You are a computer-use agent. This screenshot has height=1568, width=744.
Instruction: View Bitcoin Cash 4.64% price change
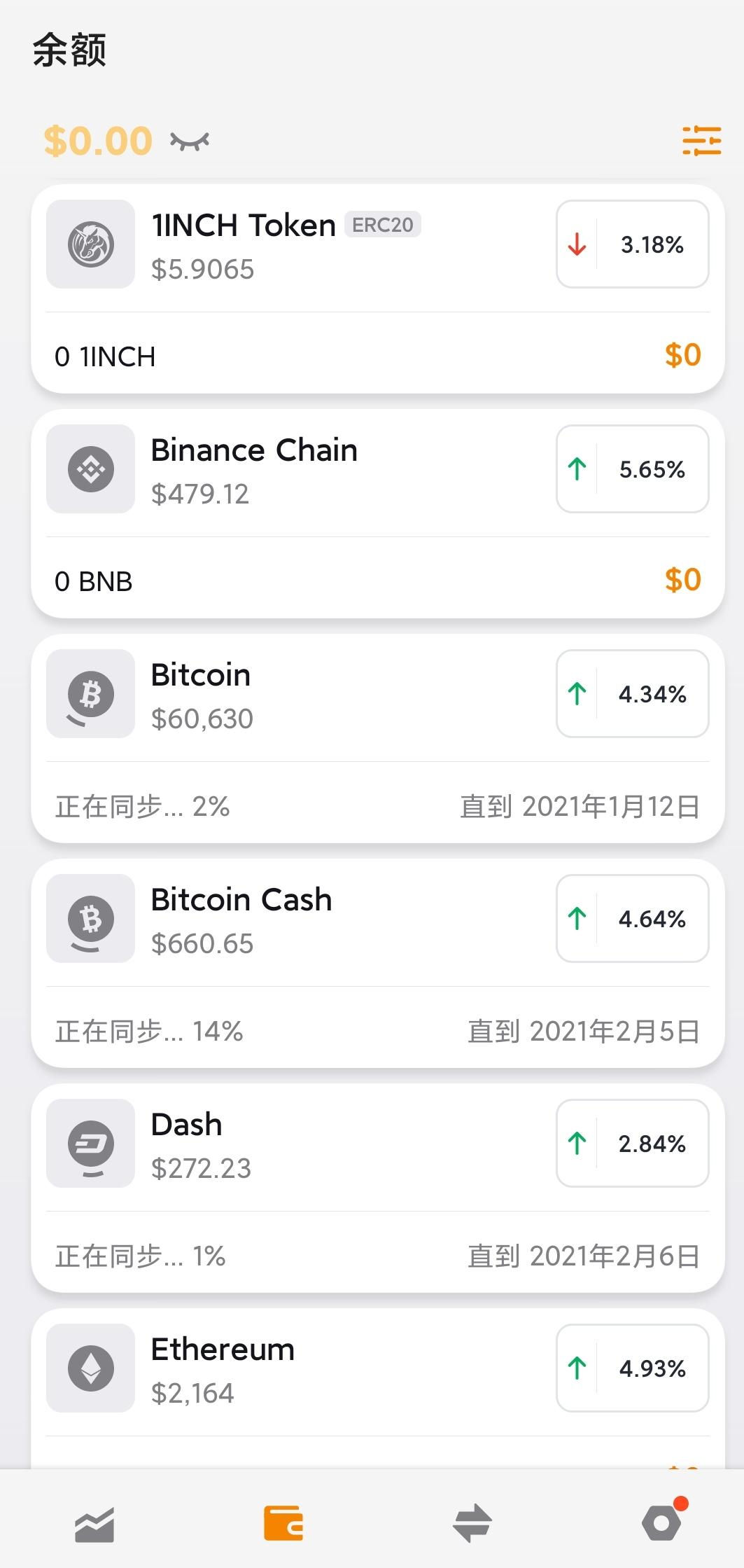click(x=632, y=919)
